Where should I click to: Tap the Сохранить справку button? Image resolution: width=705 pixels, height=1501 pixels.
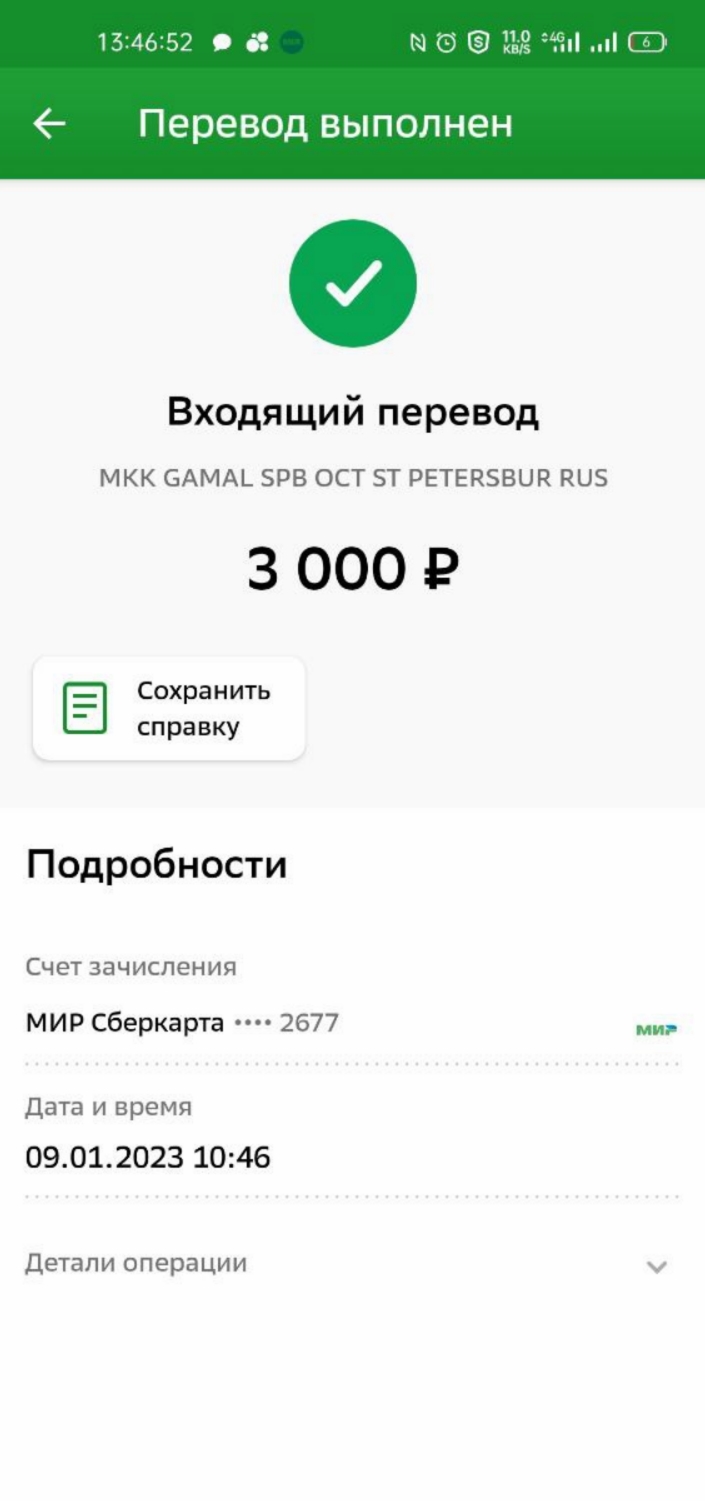coord(169,709)
